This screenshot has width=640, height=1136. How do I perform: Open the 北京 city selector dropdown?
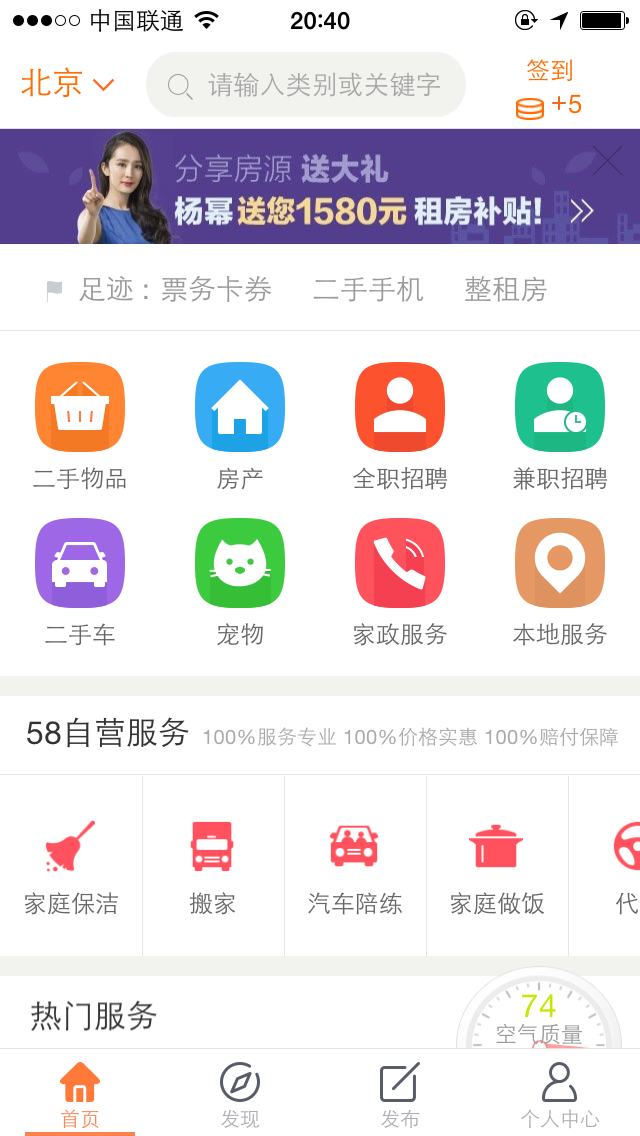coord(68,84)
